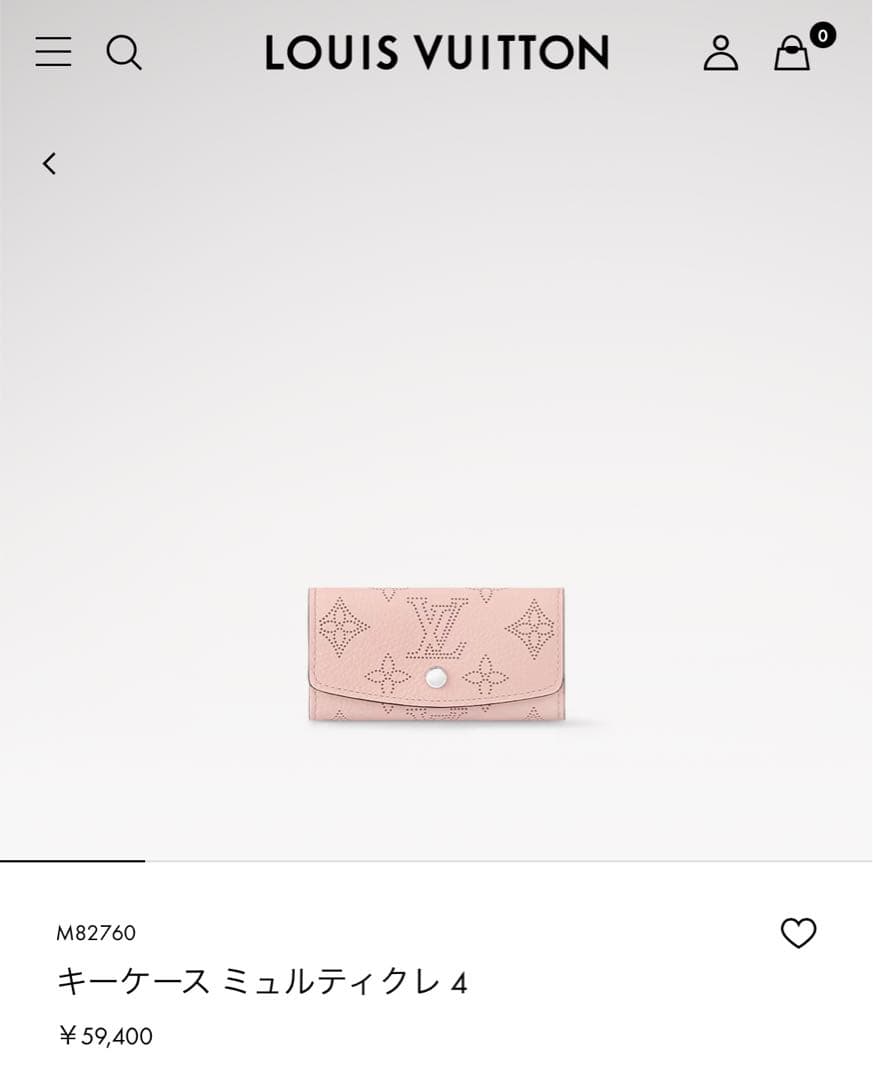Click the pink key case product photo
Screen dimensions: 873x1080
point(436,650)
